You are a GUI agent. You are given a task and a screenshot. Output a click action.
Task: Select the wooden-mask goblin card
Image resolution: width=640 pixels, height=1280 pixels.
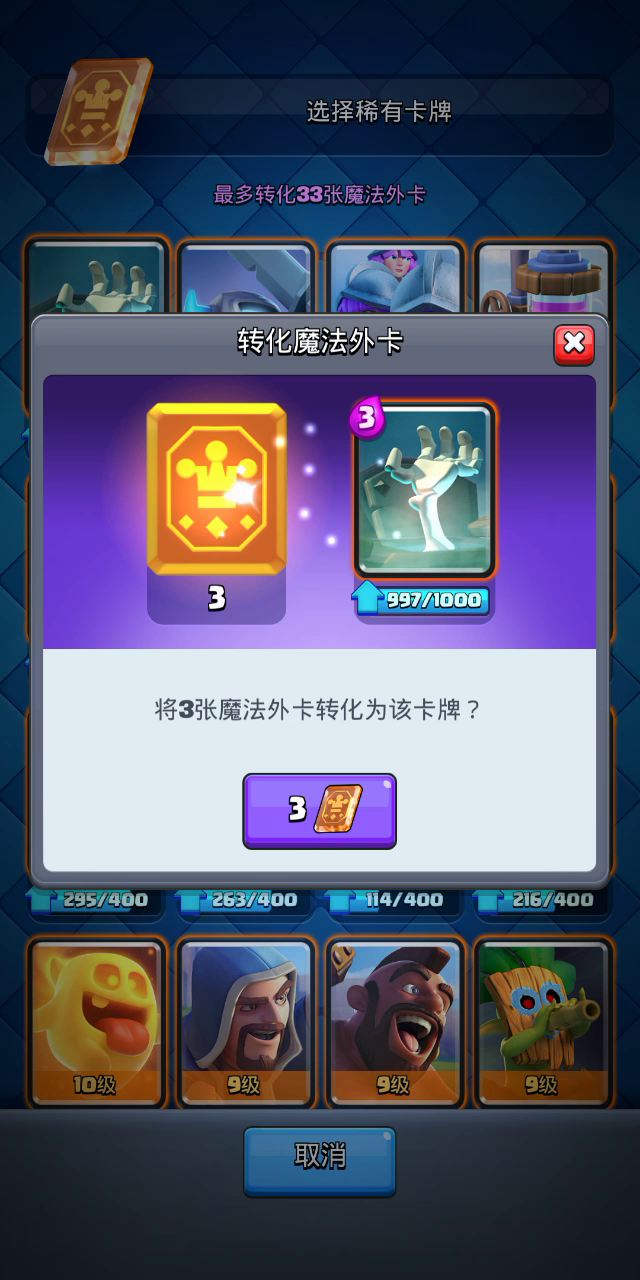click(543, 1022)
